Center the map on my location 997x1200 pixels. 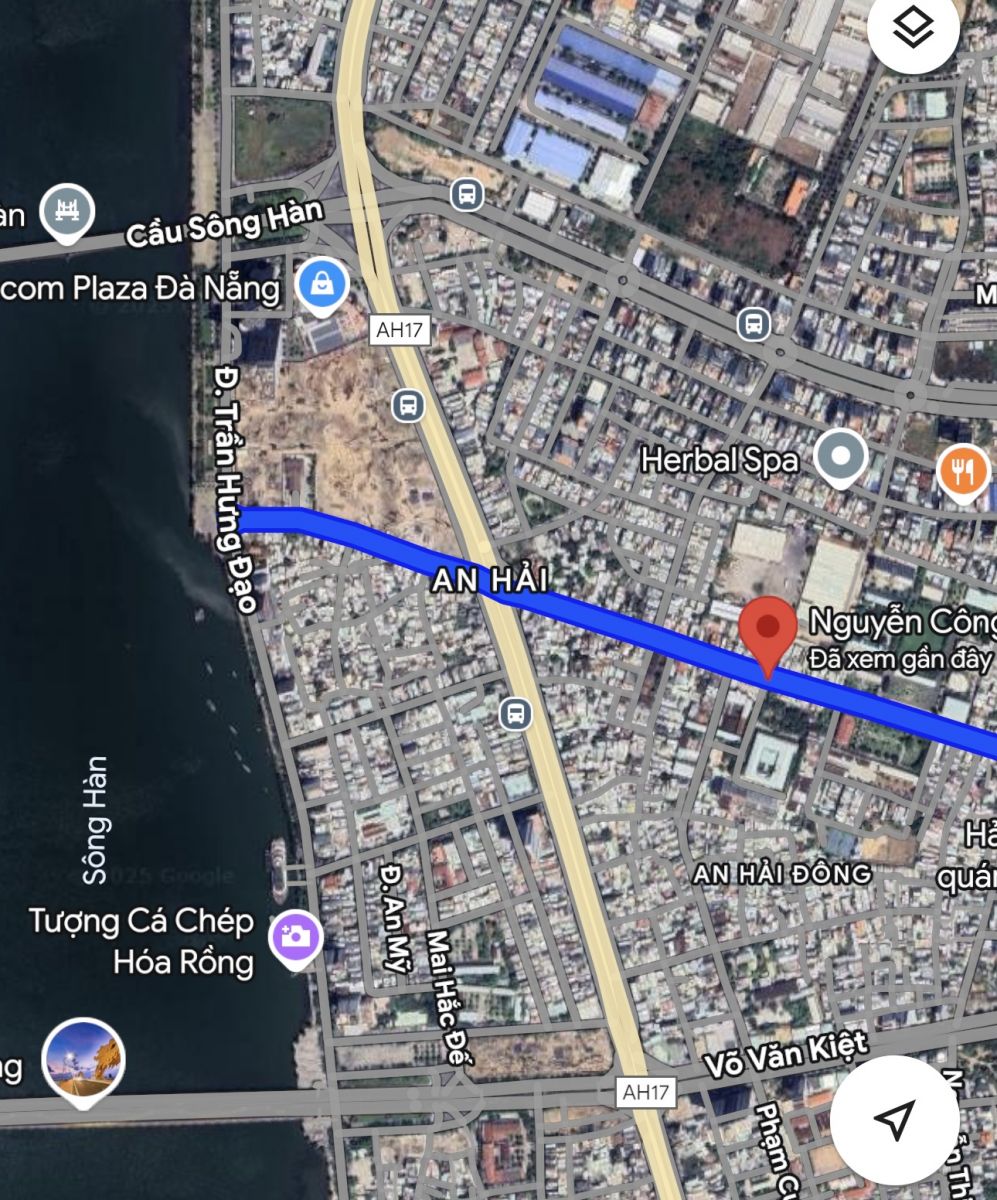point(895,1120)
